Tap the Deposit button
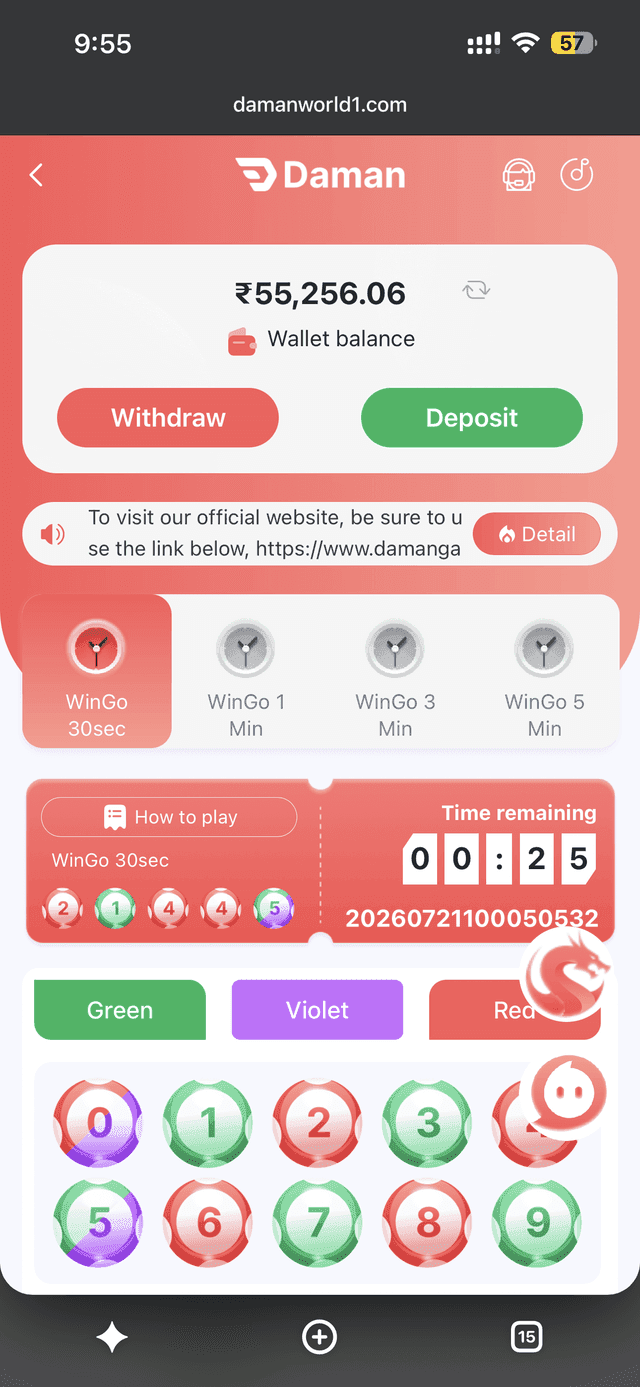The image size is (640, 1387). [x=472, y=417]
